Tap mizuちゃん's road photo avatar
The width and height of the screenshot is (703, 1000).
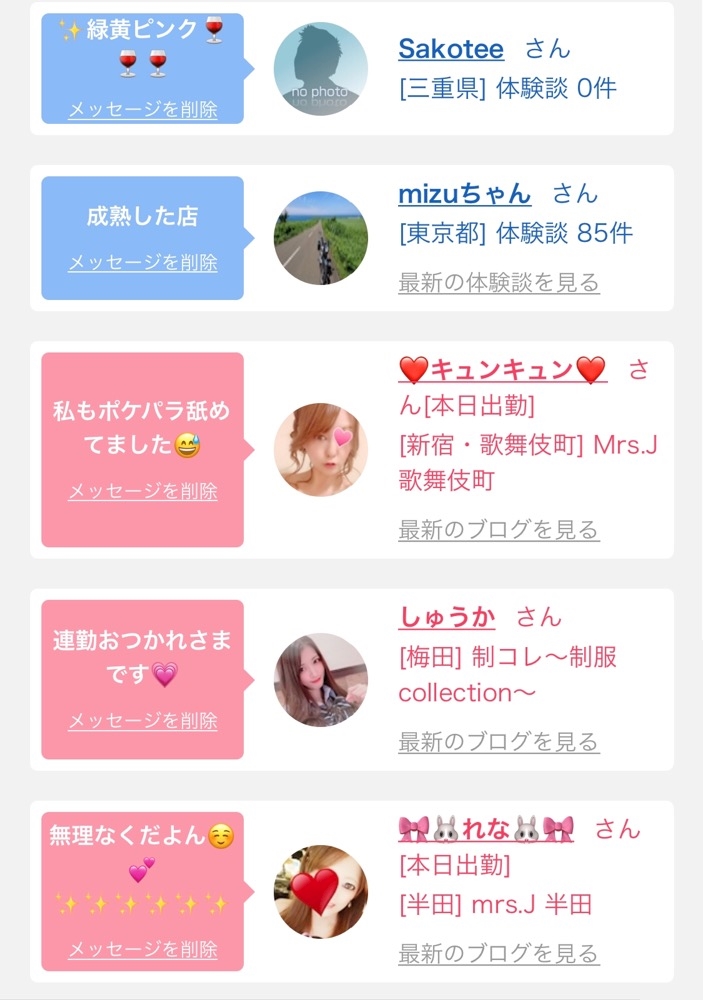point(320,238)
